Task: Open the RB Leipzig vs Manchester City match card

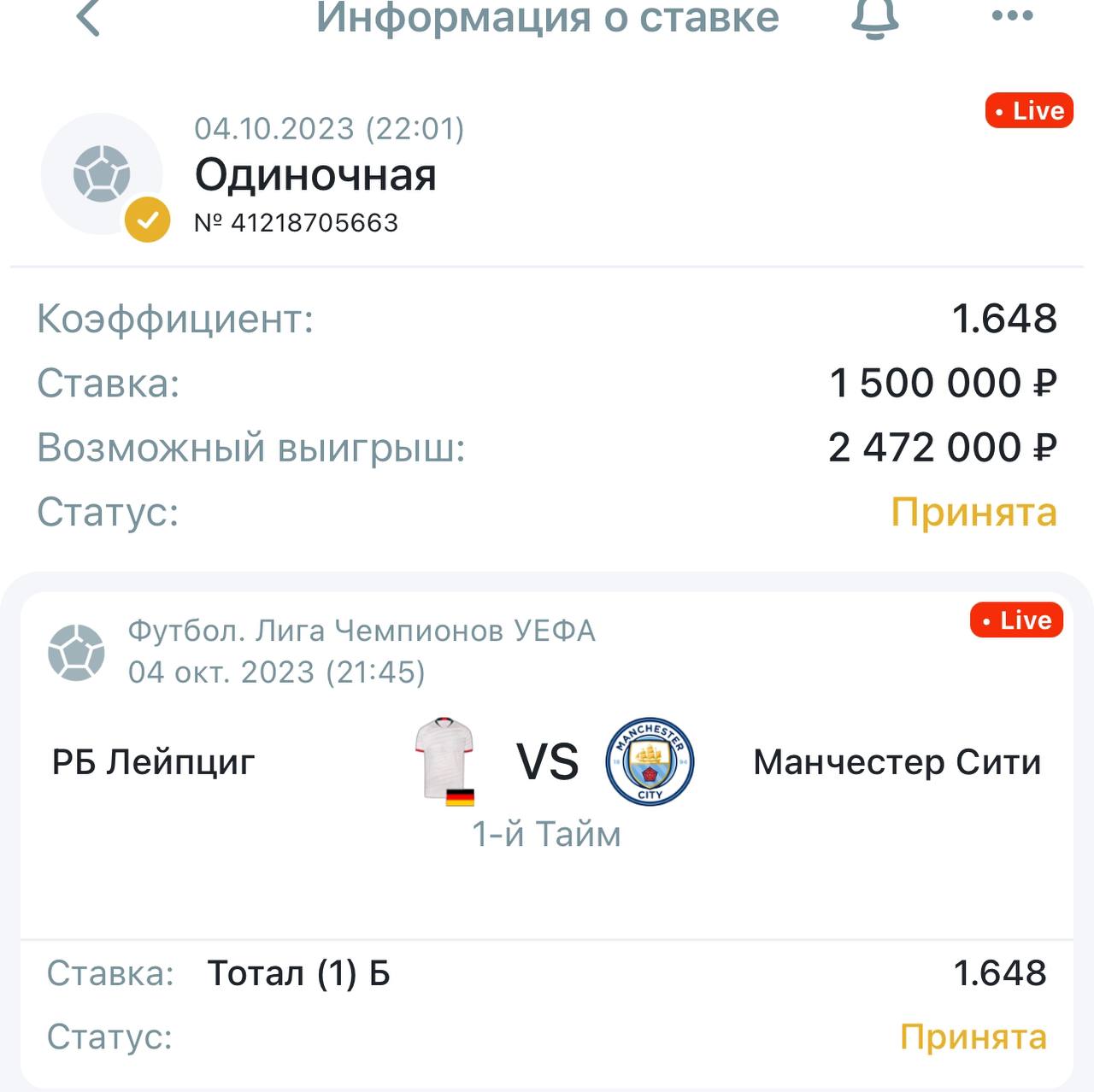Action: tap(547, 762)
